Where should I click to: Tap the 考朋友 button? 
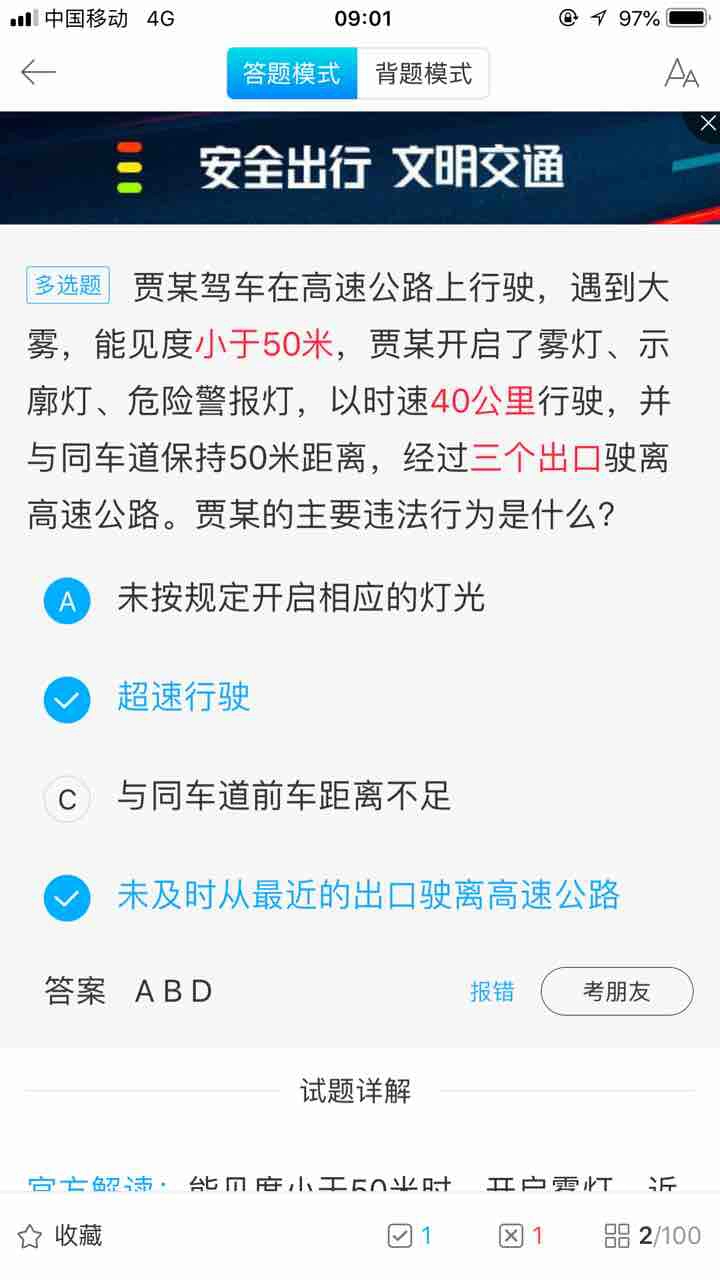(x=617, y=991)
